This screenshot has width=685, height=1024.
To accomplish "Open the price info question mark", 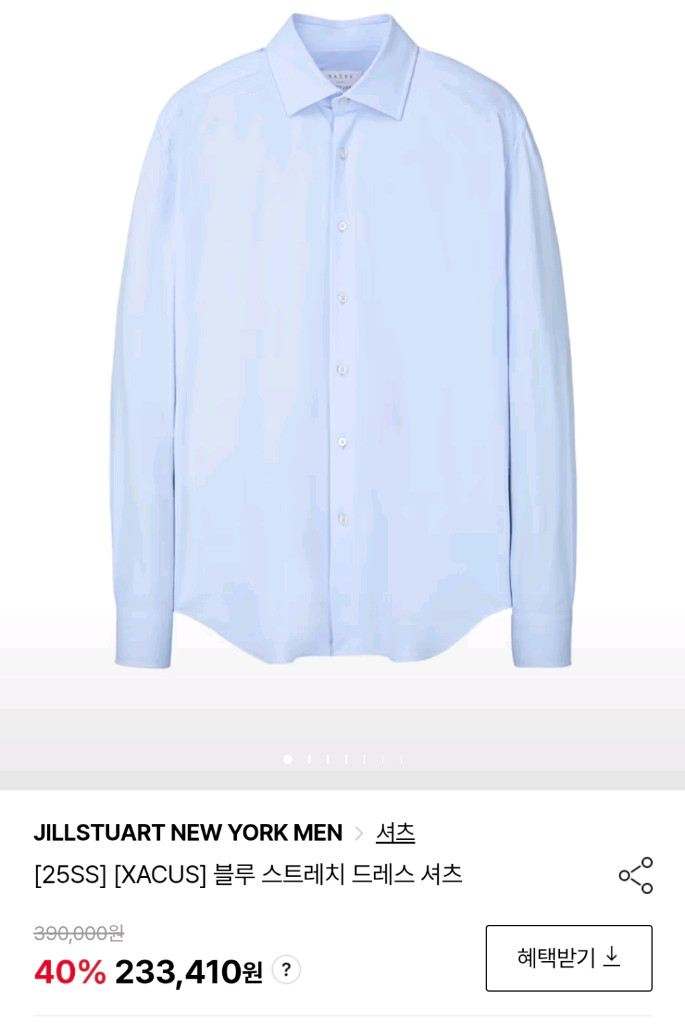I will click(286, 969).
